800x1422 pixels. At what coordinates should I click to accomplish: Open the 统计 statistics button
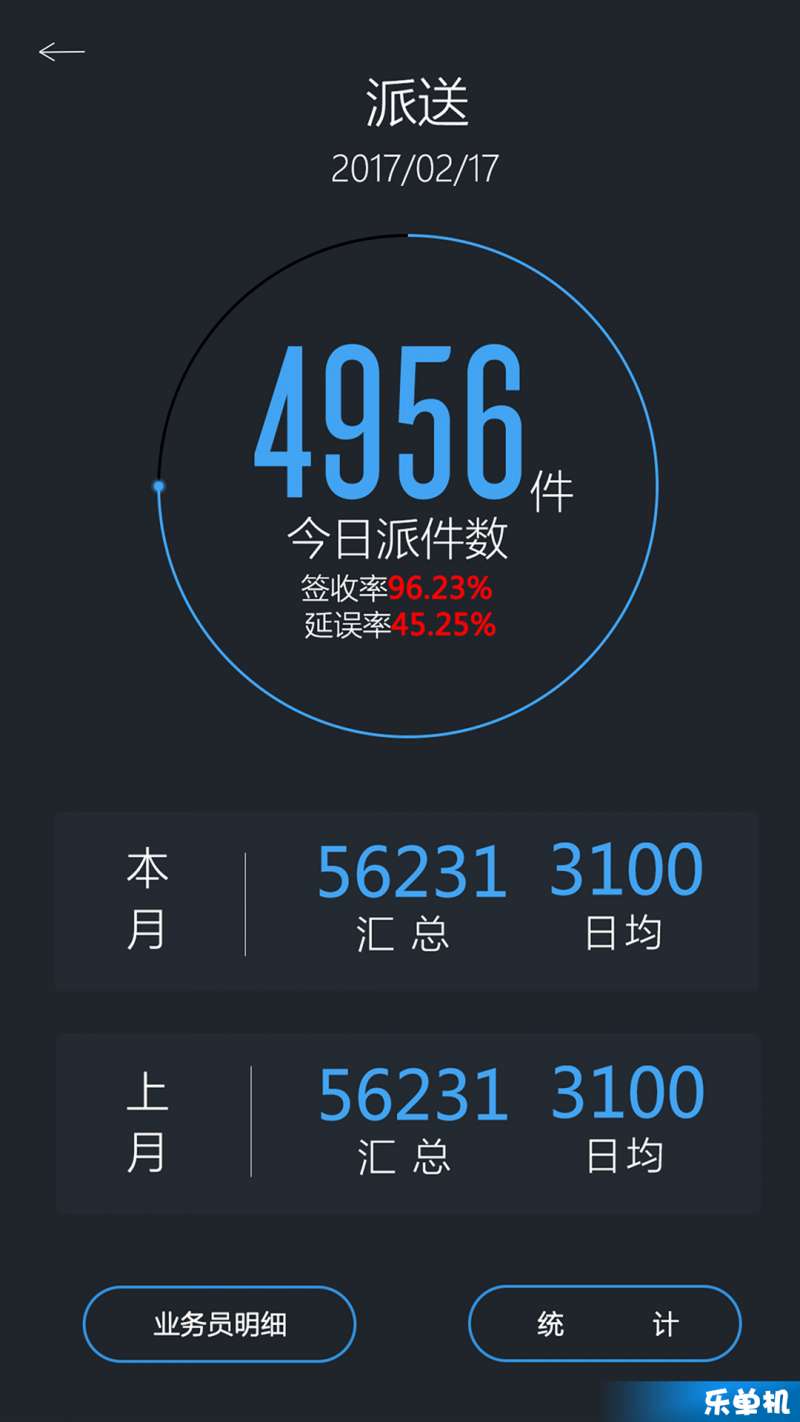[x=605, y=1324]
